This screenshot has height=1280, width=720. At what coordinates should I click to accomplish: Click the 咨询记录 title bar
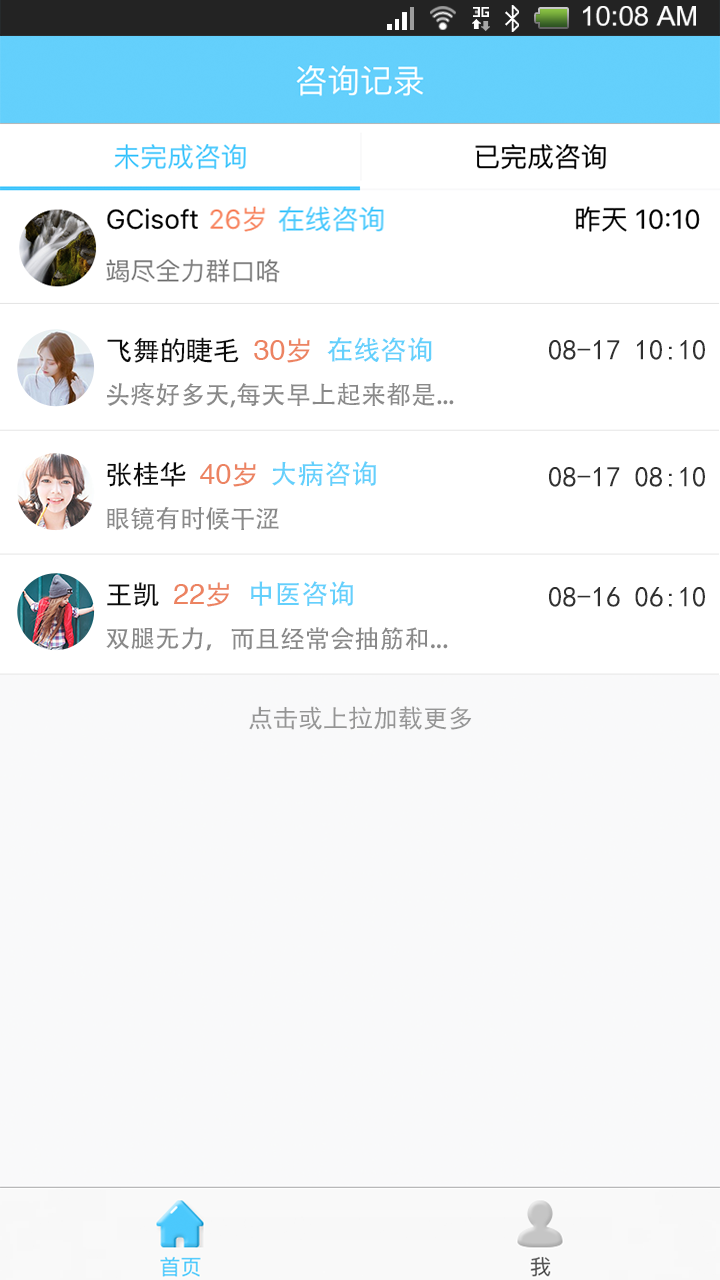click(360, 80)
